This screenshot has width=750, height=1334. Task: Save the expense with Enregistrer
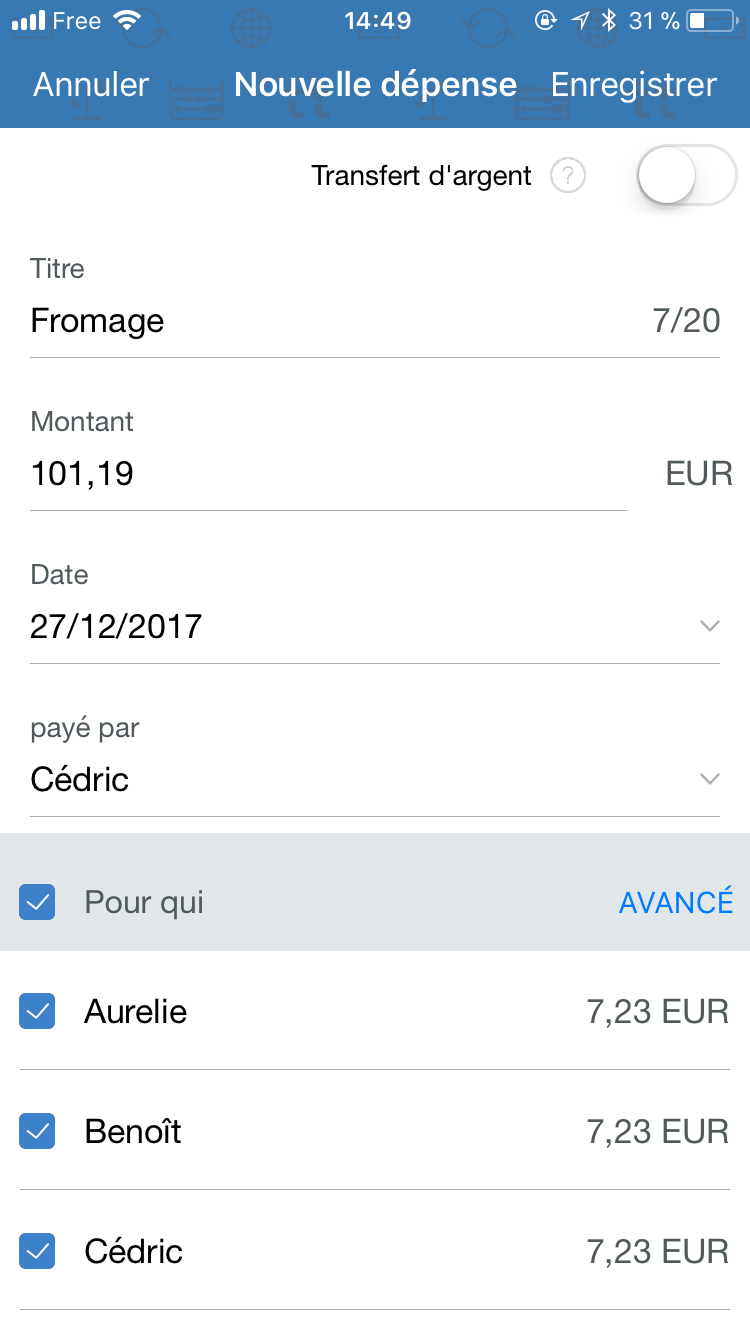[x=633, y=85]
